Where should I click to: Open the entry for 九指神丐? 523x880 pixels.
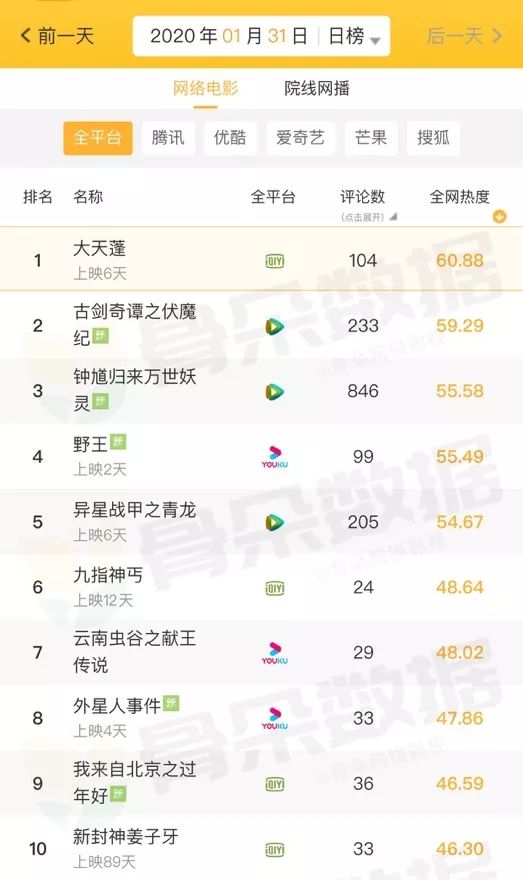pyautogui.click(x=262, y=587)
